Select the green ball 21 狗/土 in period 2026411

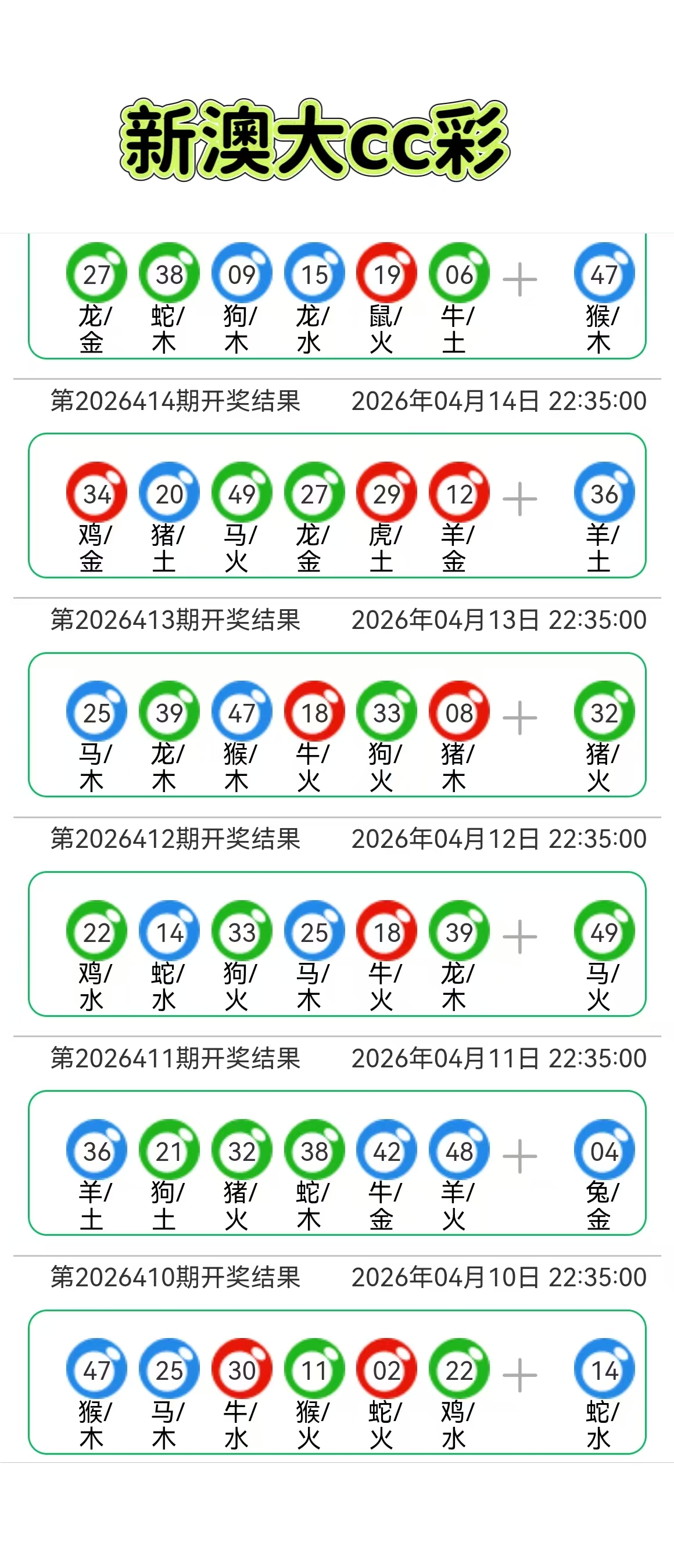point(168,1149)
